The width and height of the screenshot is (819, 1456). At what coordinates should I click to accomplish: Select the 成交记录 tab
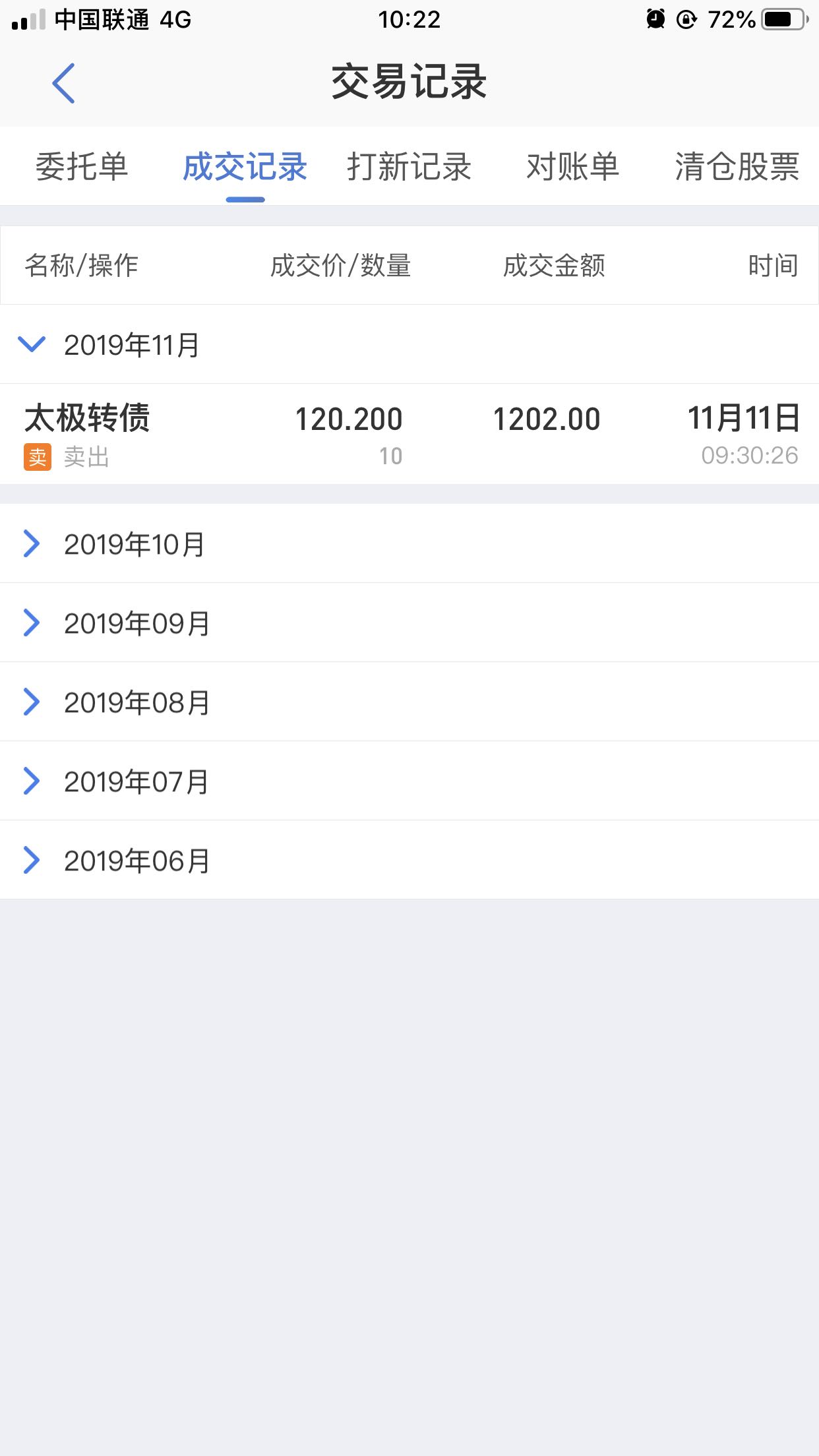[x=245, y=166]
